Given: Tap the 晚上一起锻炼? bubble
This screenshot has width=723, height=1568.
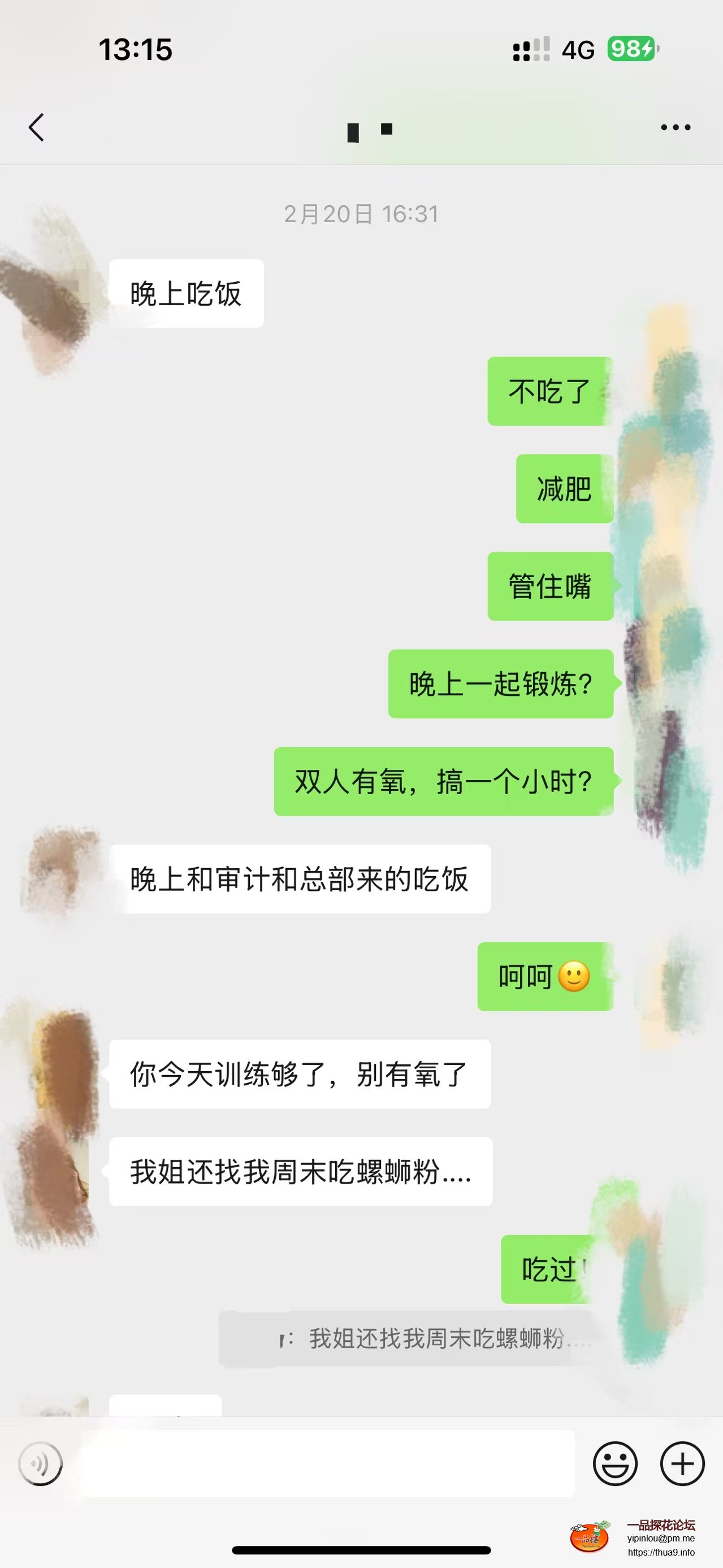Looking at the screenshot, I should tap(500, 685).
